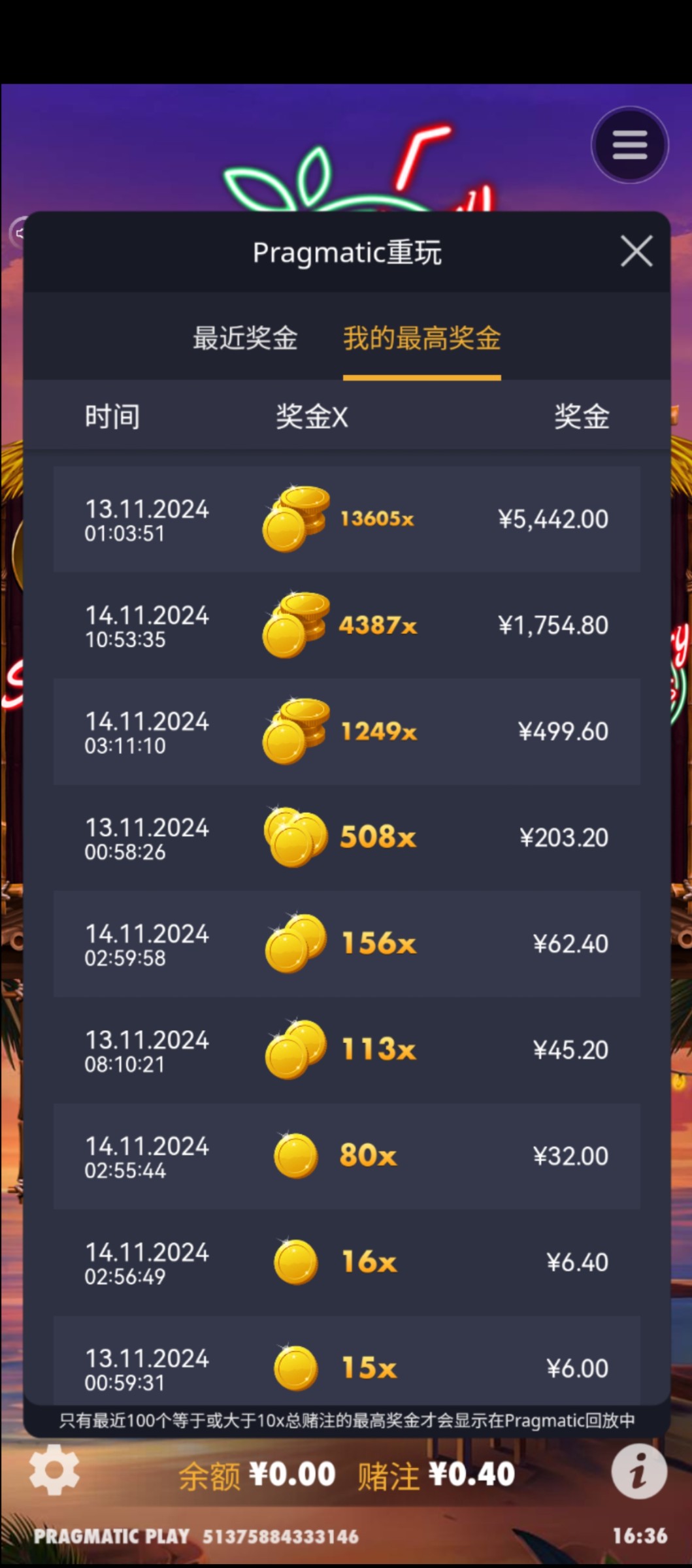View the 16x win of ¥6.40
Screen dimensions: 692x1568
(346, 1262)
